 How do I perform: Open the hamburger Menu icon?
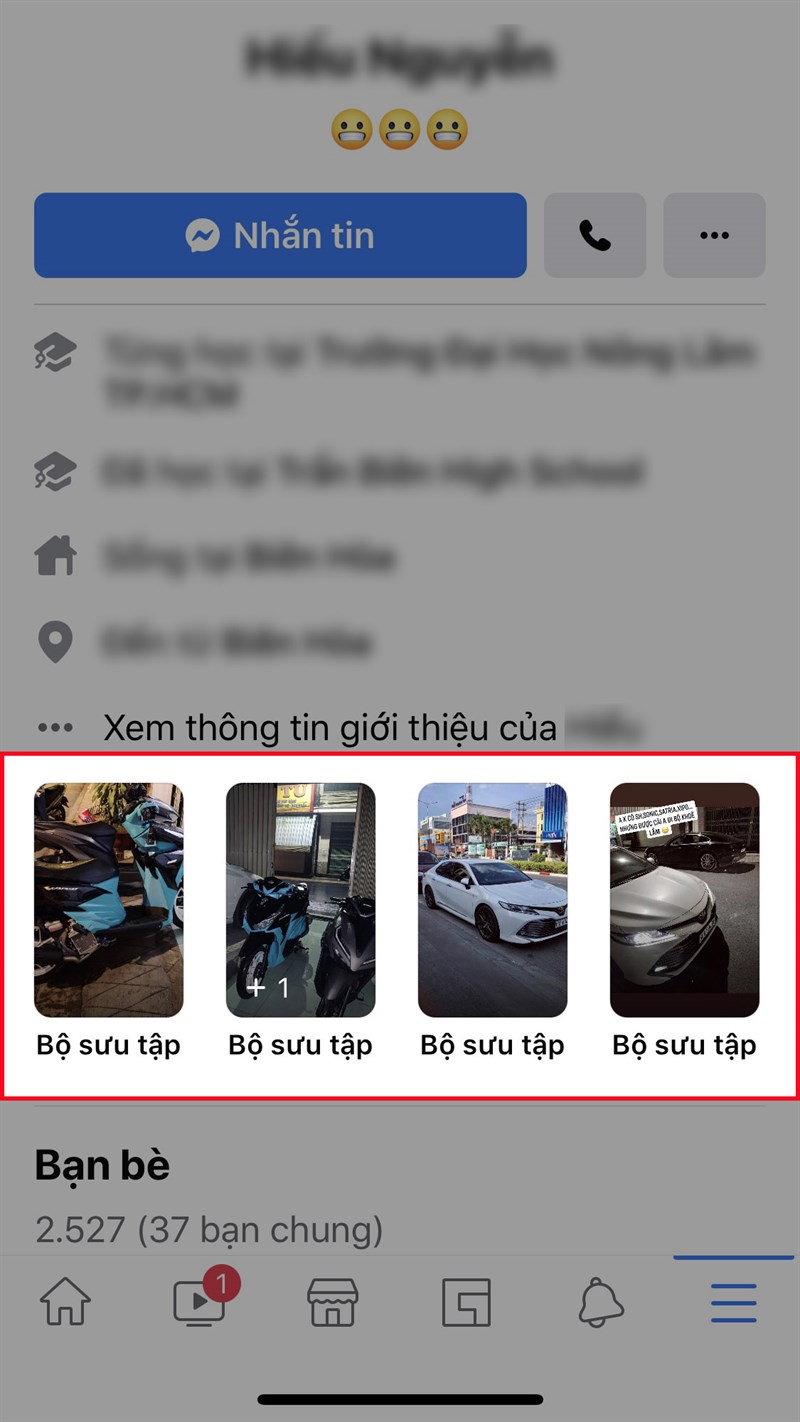tap(732, 1301)
